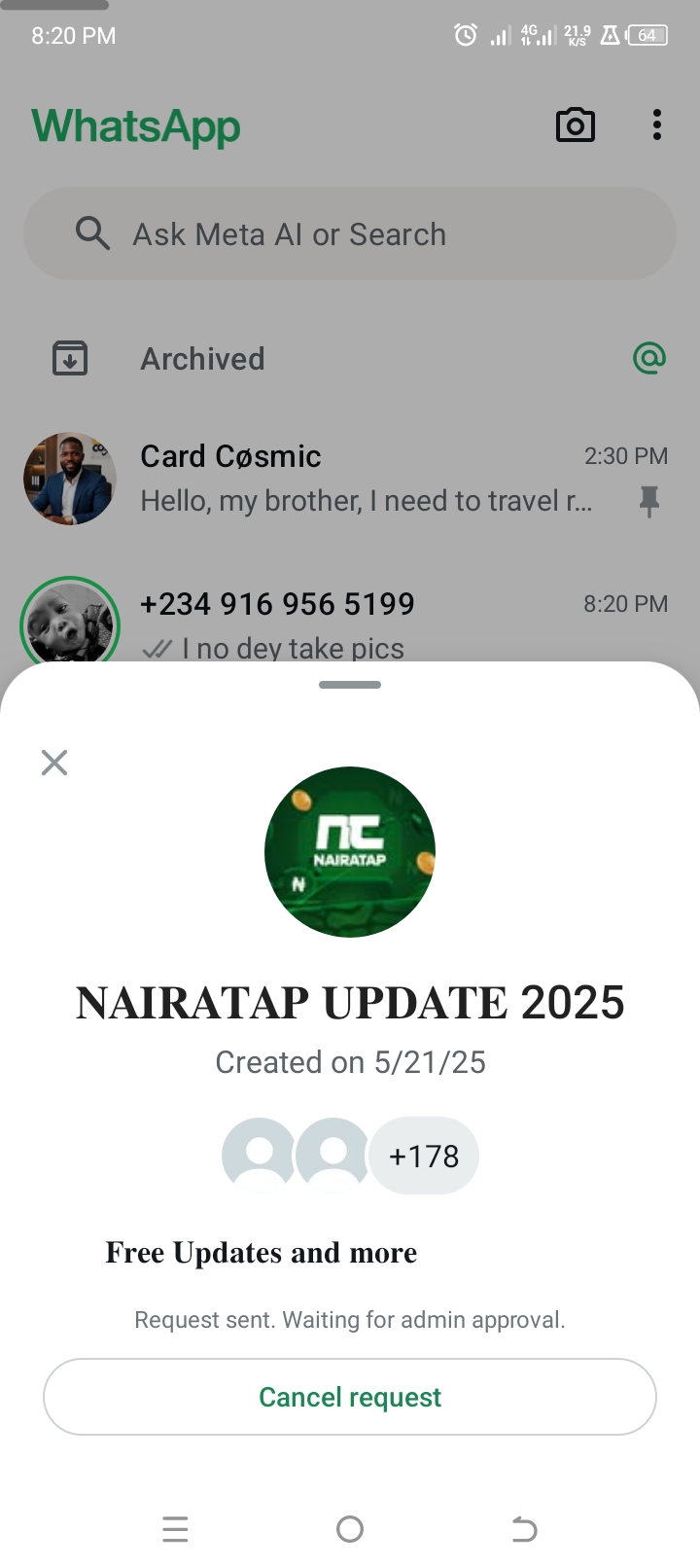Viewport: 700px width, 1568px height.
Task: Open Archived chats
Action: tap(202, 359)
